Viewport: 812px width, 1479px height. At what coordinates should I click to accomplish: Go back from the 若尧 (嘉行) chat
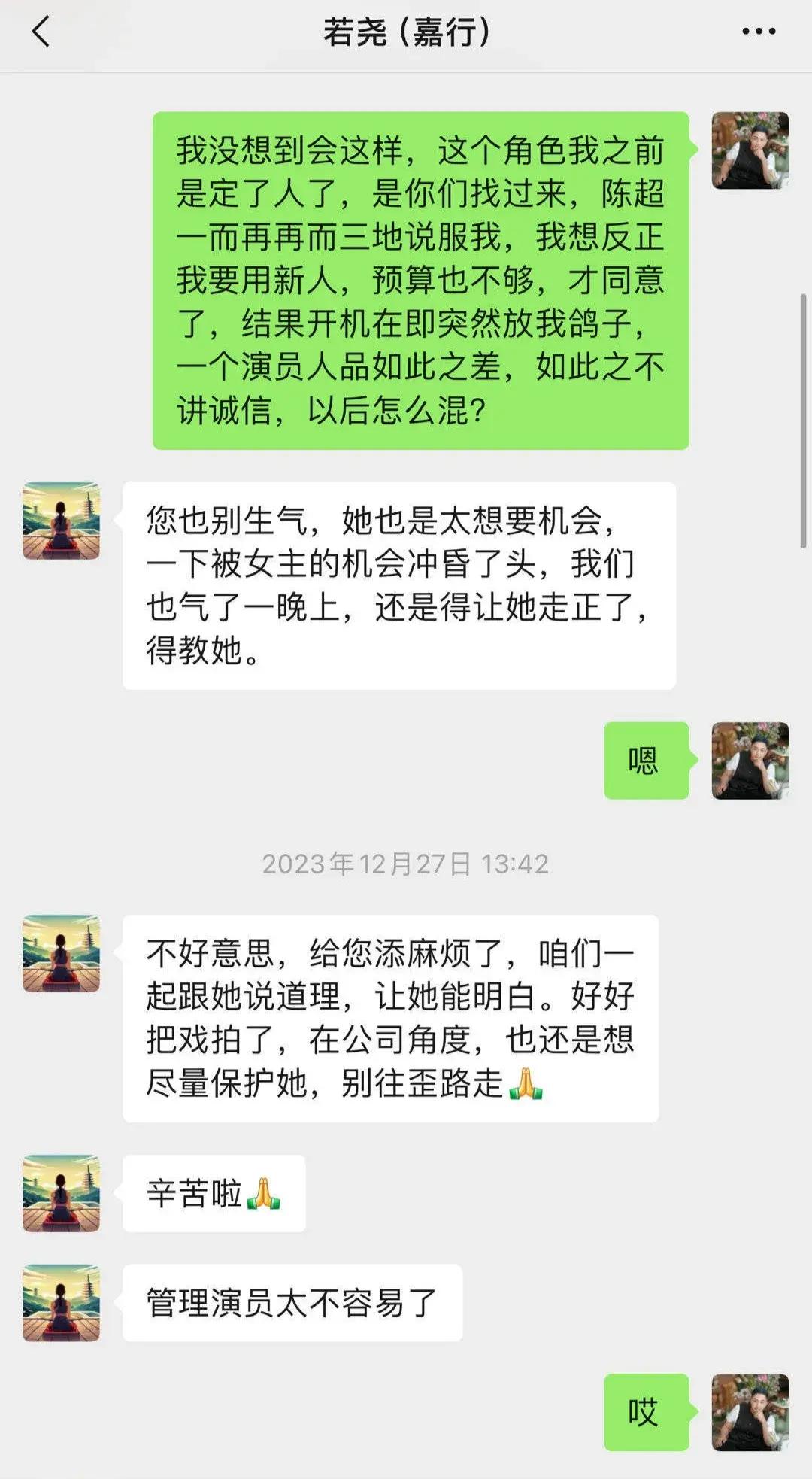click(x=41, y=32)
